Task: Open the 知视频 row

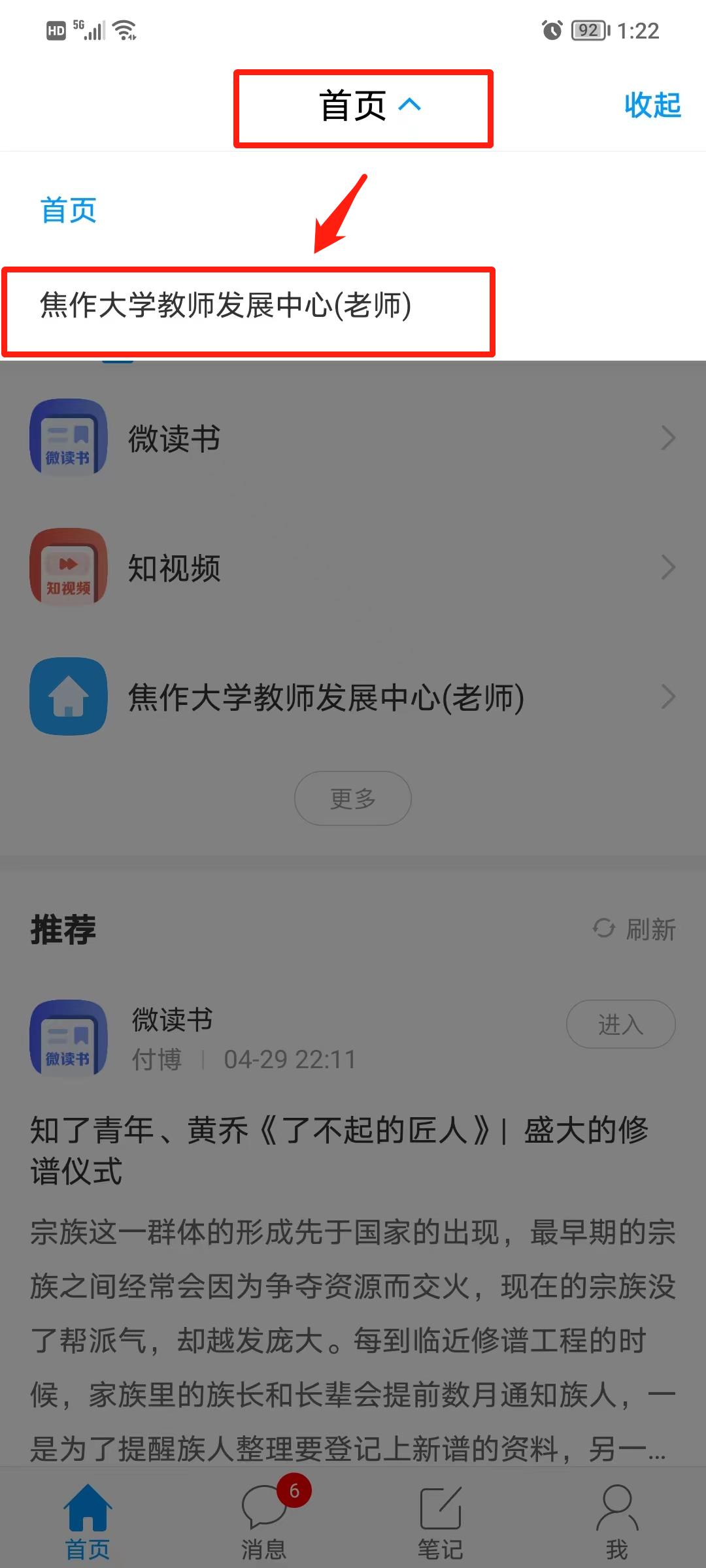Action: tap(353, 567)
